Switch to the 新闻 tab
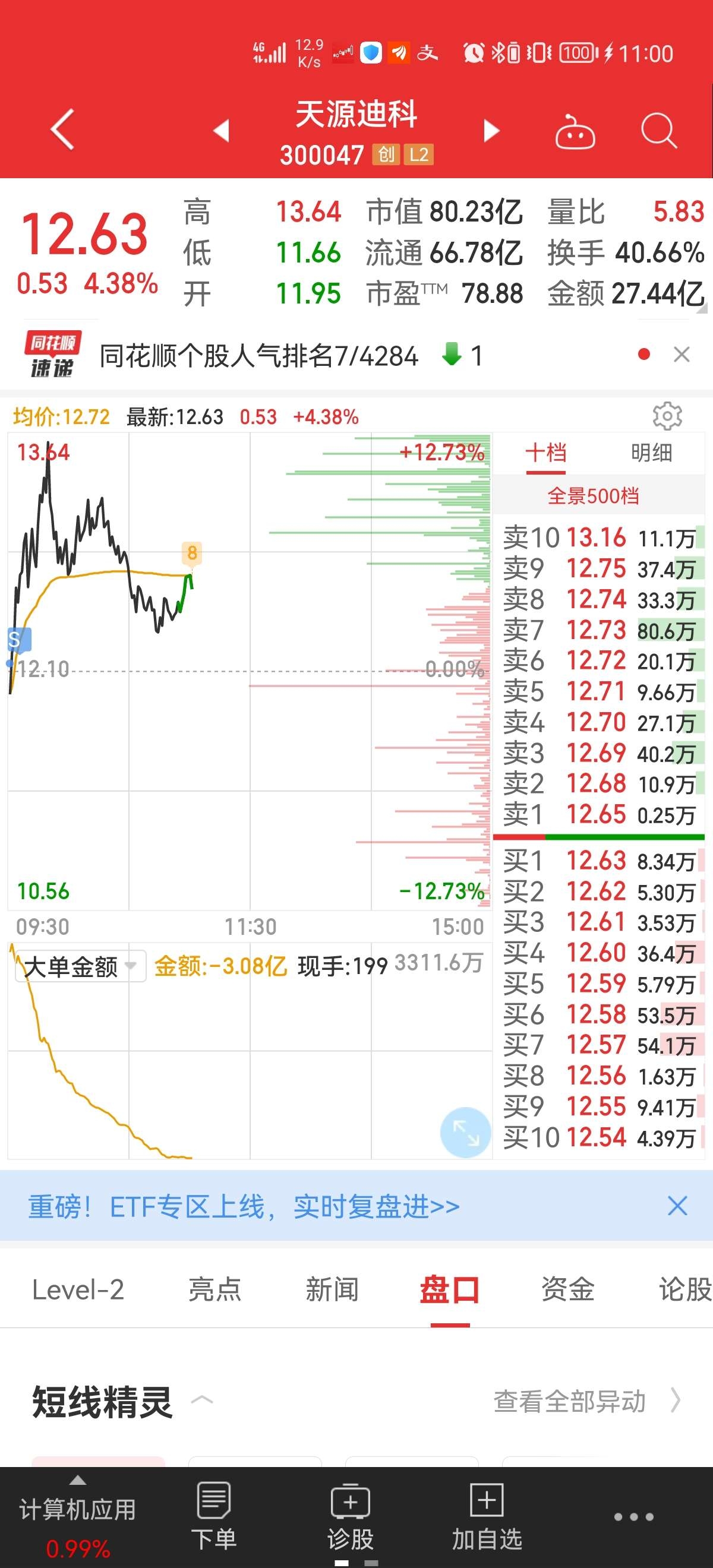This screenshot has width=713, height=1568. click(x=332, y=1290)
